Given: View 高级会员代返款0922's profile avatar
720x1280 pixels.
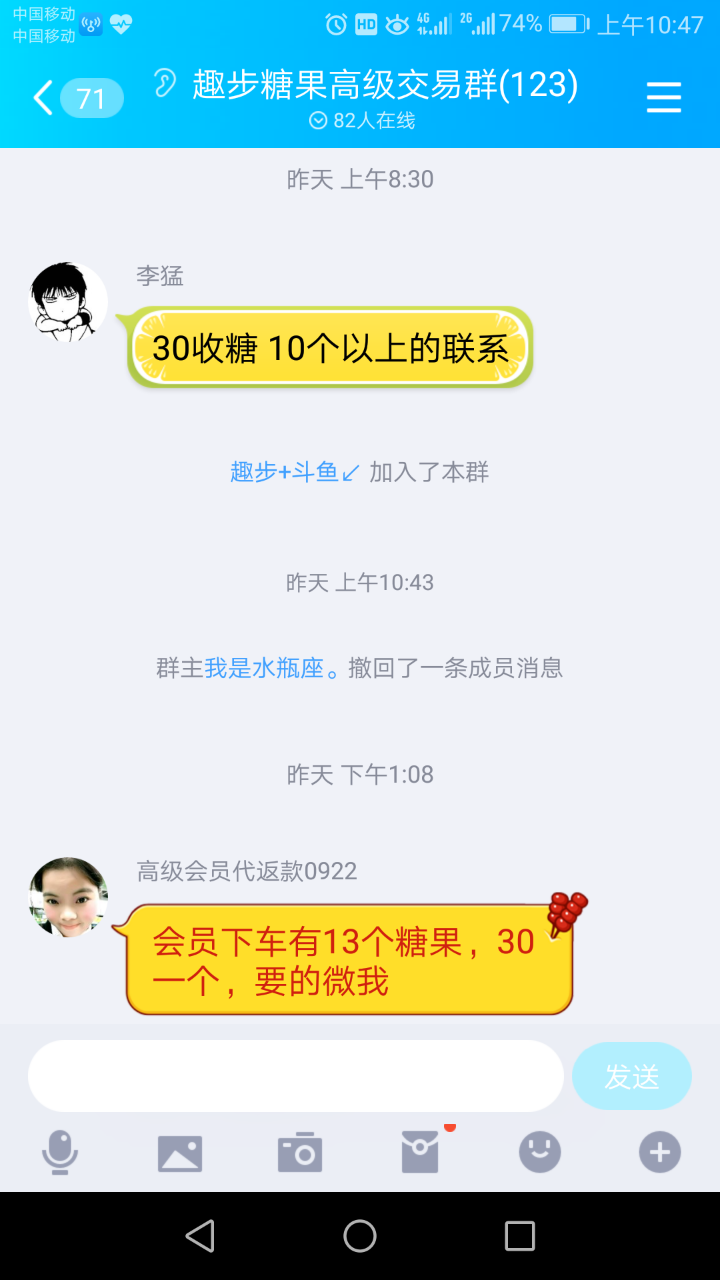Looking at the screenshot, I should [x=68, y=897].
